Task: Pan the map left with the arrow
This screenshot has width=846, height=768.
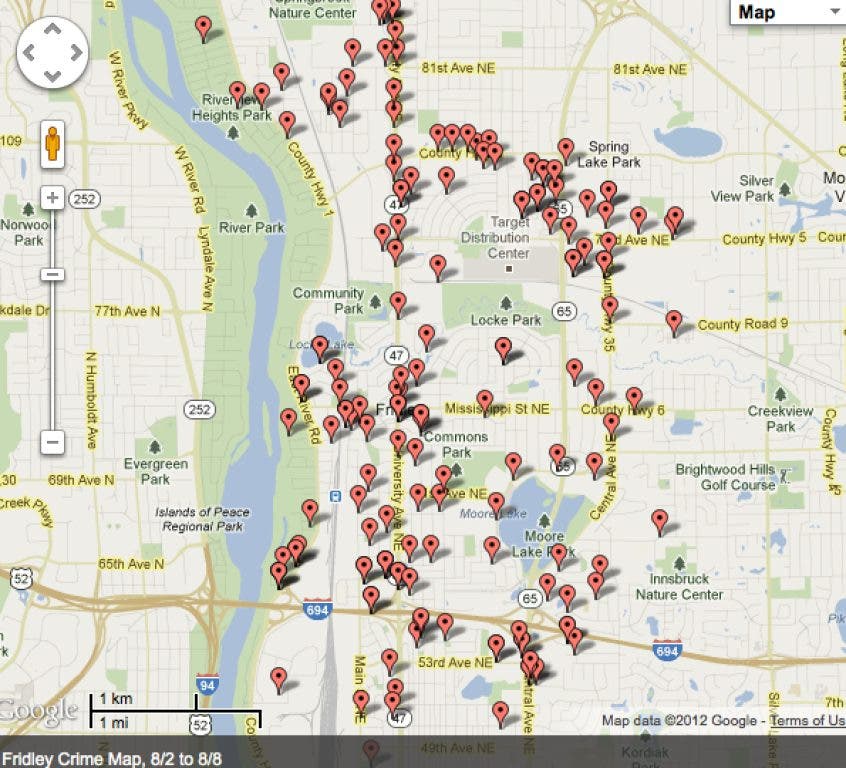Action: point(30,52)
